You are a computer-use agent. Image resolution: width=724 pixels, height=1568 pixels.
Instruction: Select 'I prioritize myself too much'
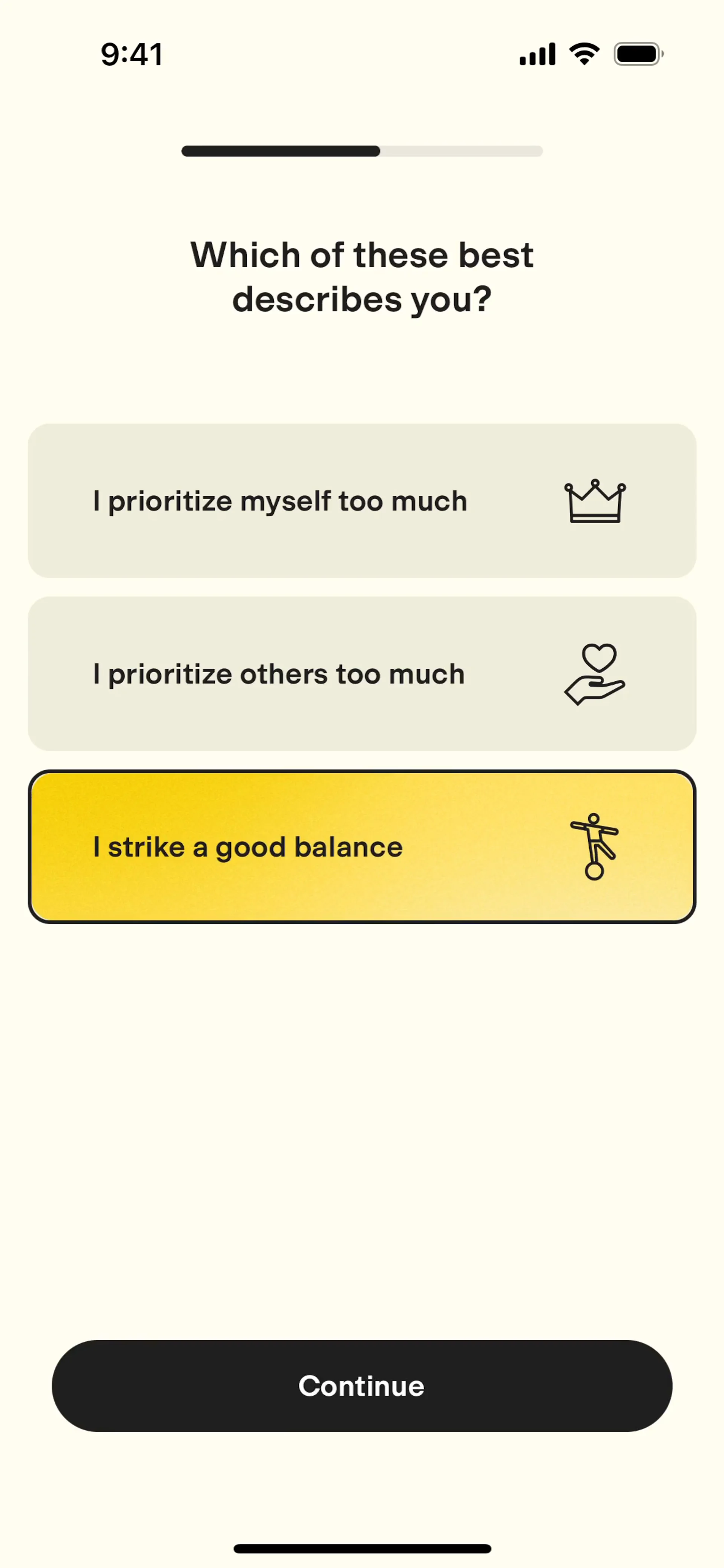click(x=362, y=500)
